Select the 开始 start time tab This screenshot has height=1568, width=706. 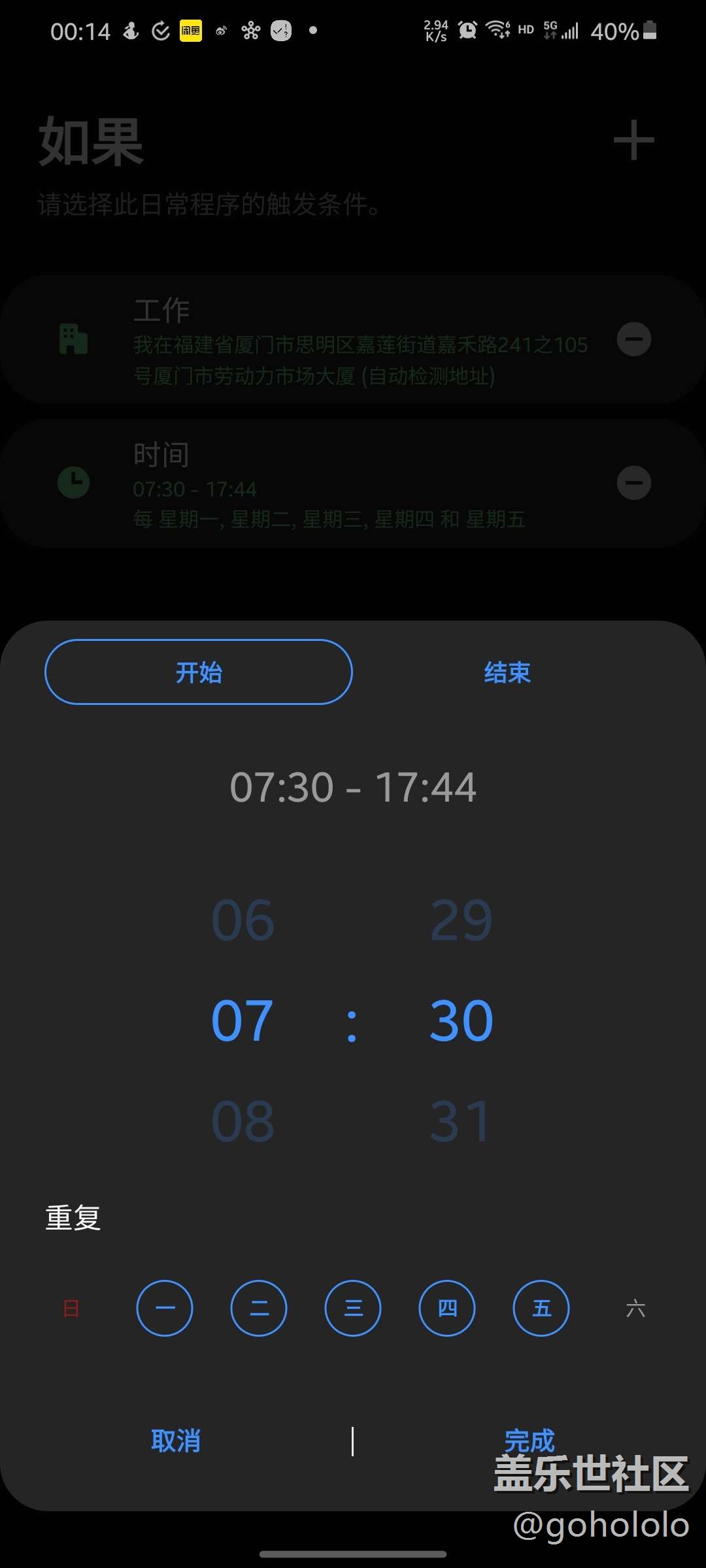(x=199, y=672)
